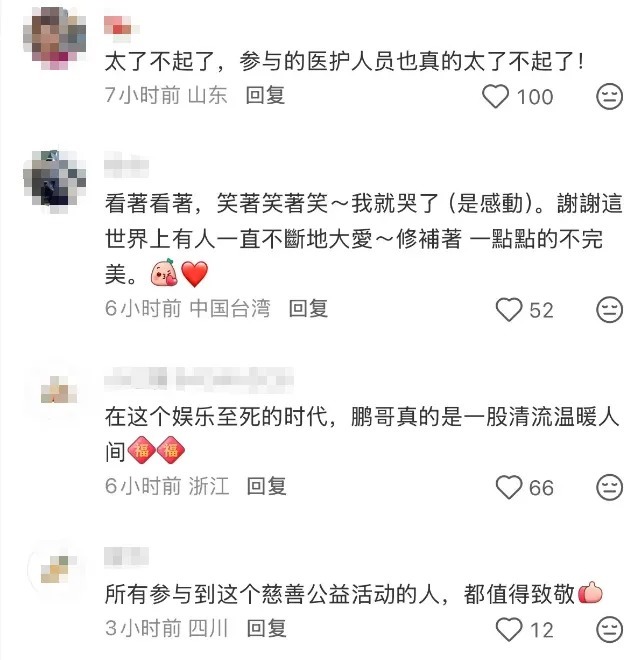Like the comment about 鹏哥
The width and height of the screenshot is (644, 660).
click(510, 487)
